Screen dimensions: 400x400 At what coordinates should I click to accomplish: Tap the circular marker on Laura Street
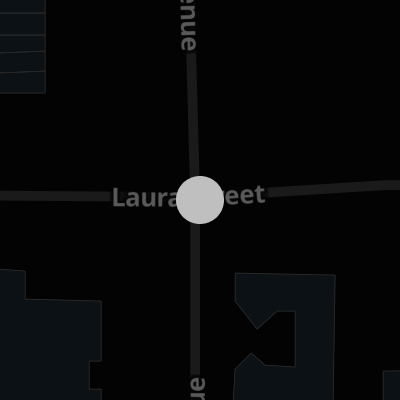coord(200,200)
